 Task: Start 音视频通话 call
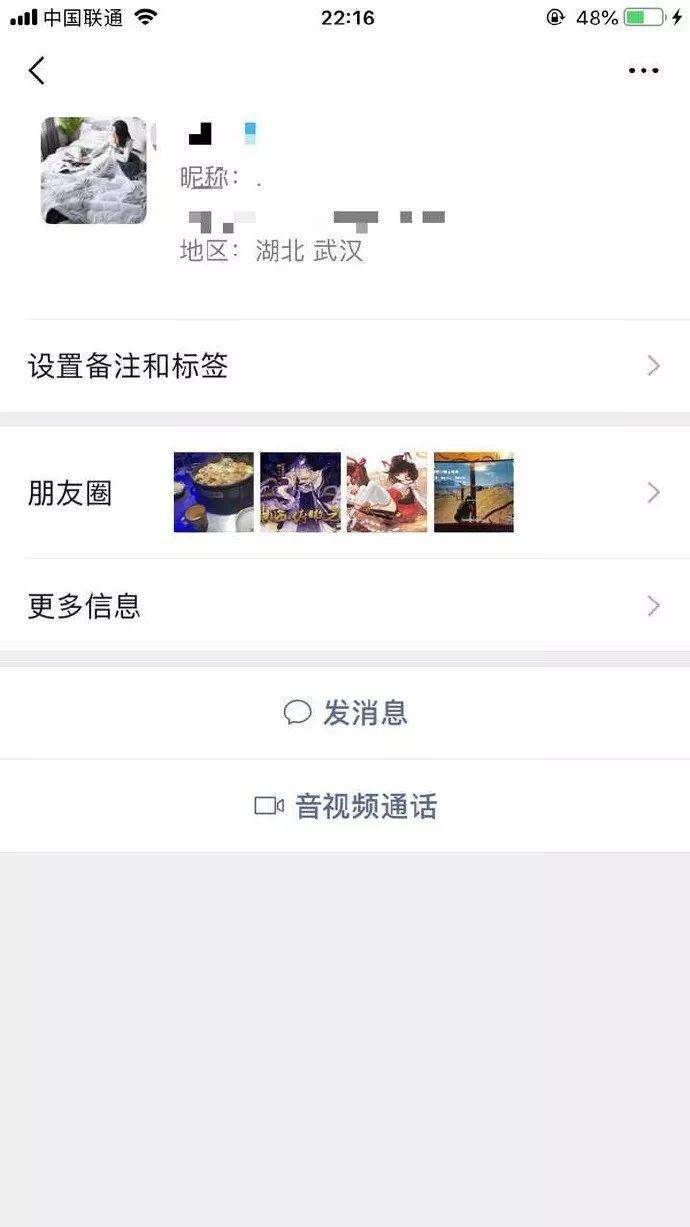[345, 806]
